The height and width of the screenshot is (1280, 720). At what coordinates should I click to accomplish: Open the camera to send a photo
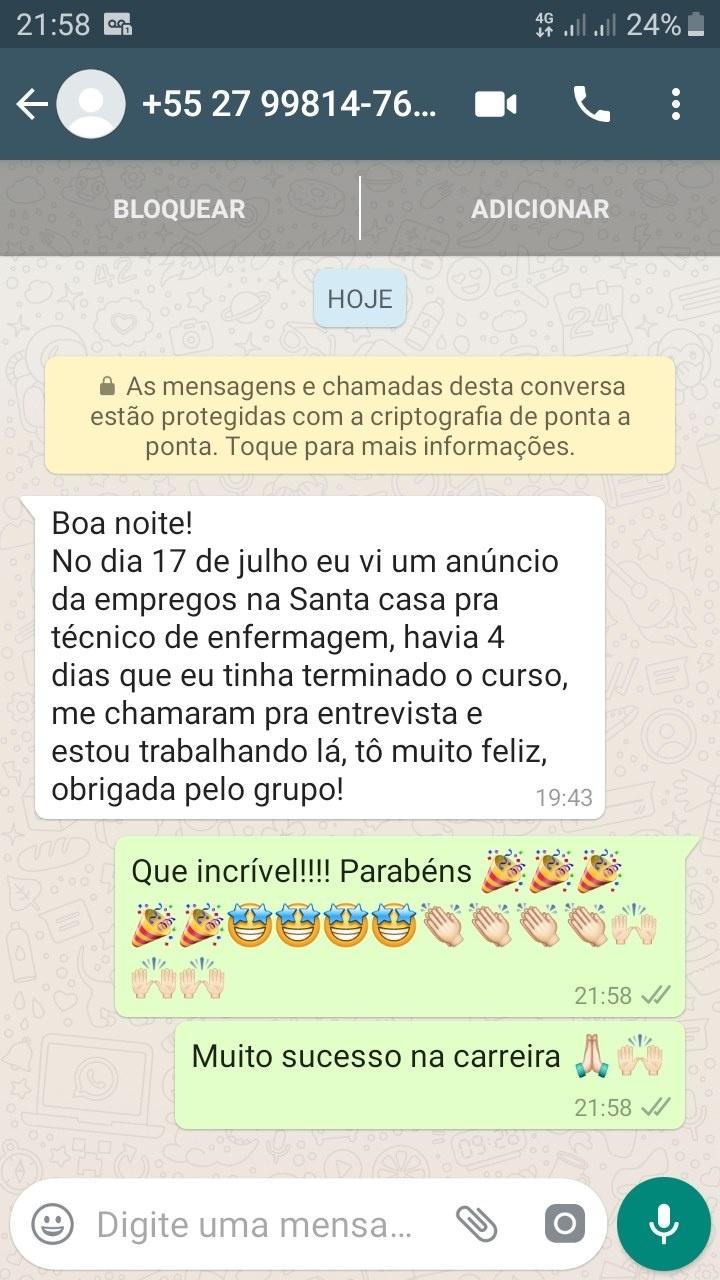pos(564,1223)
